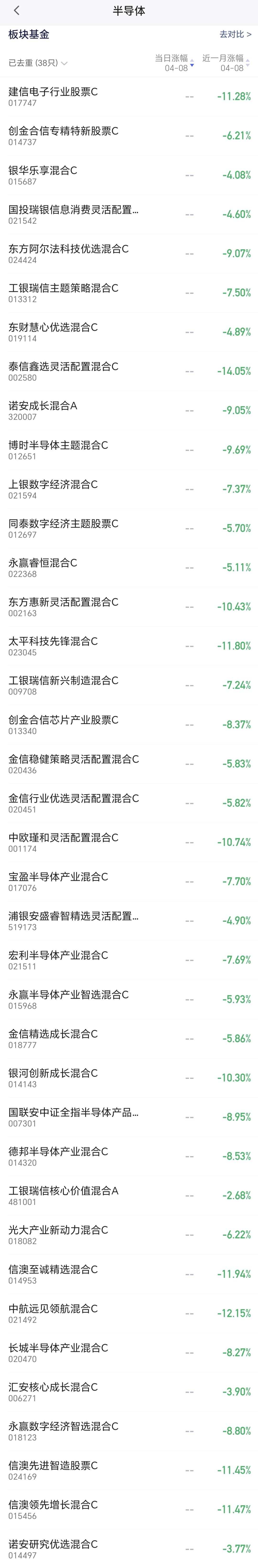Go back using the top-left arrow

[16, 11]
